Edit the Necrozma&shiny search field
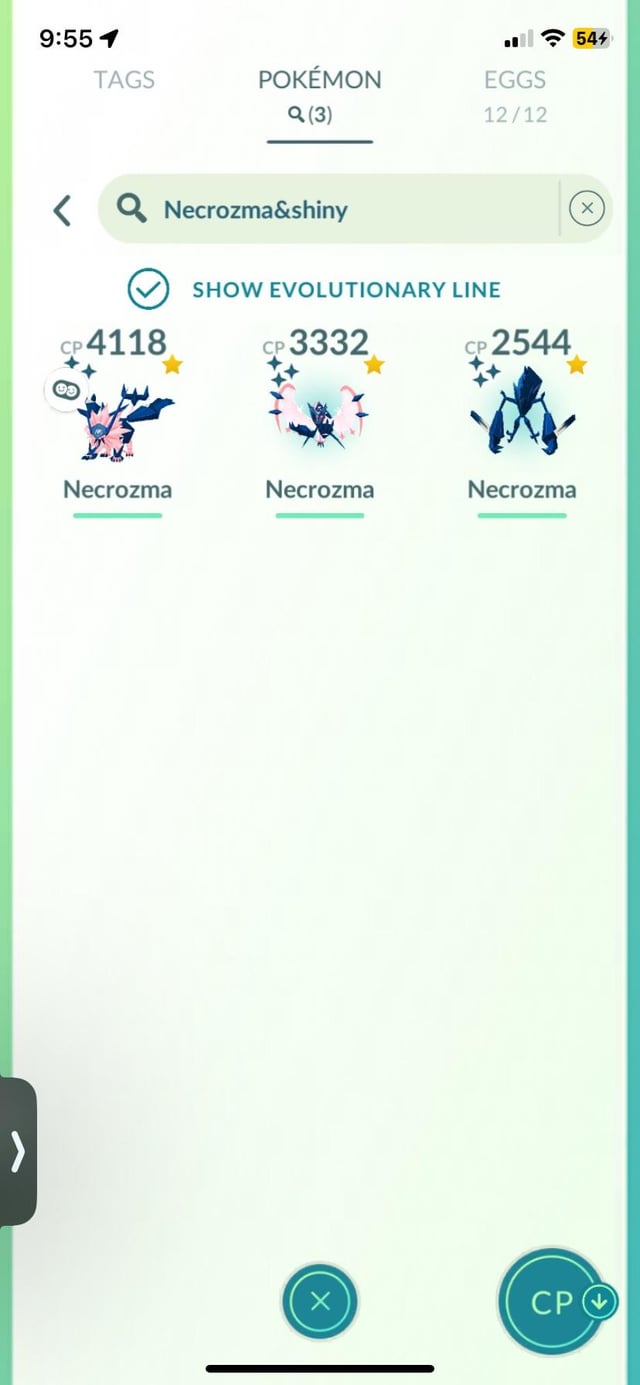This screenshot has height=1385, width=640. tap(330, 209)
